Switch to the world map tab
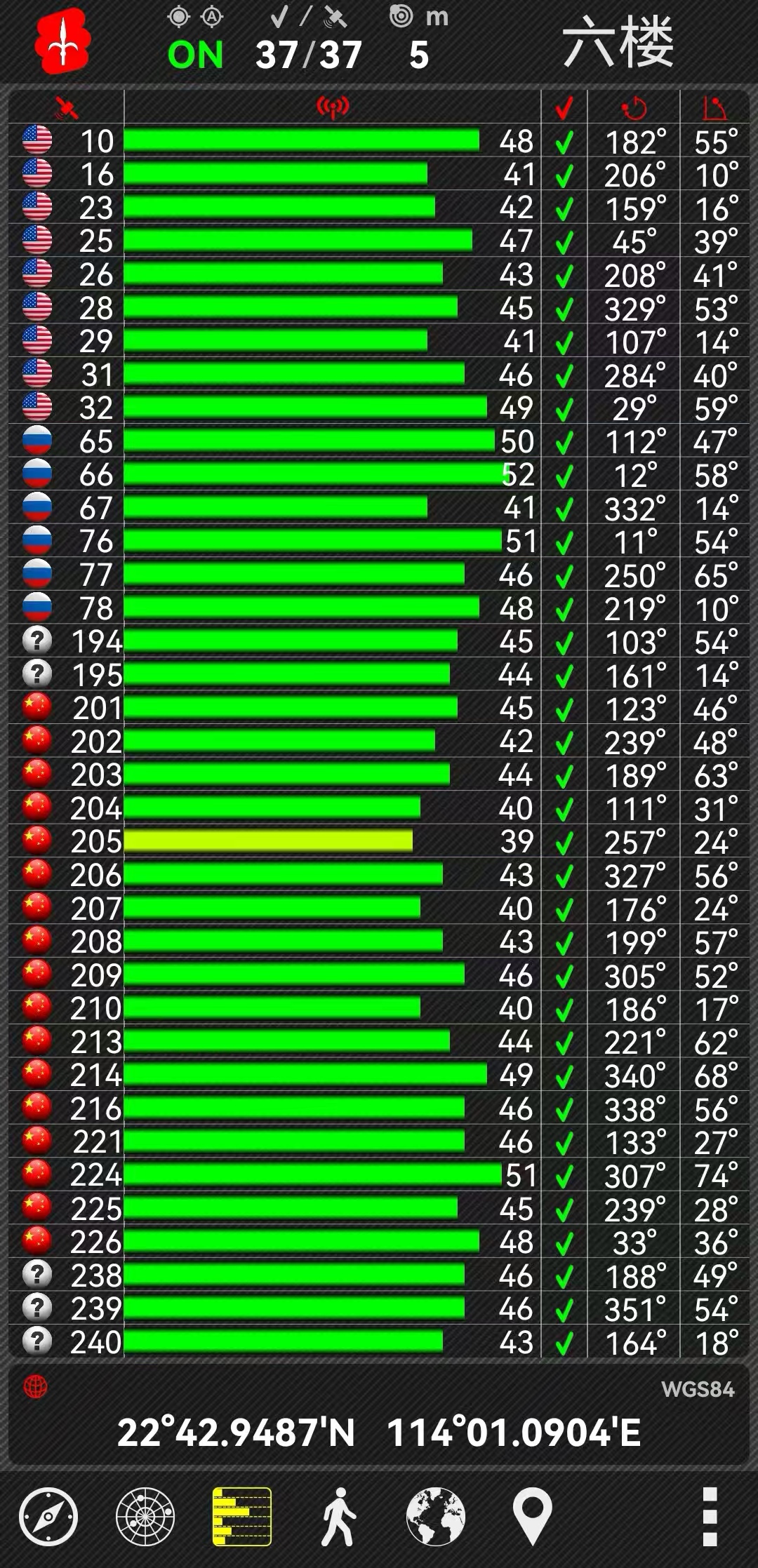 tap(436, 1516)
